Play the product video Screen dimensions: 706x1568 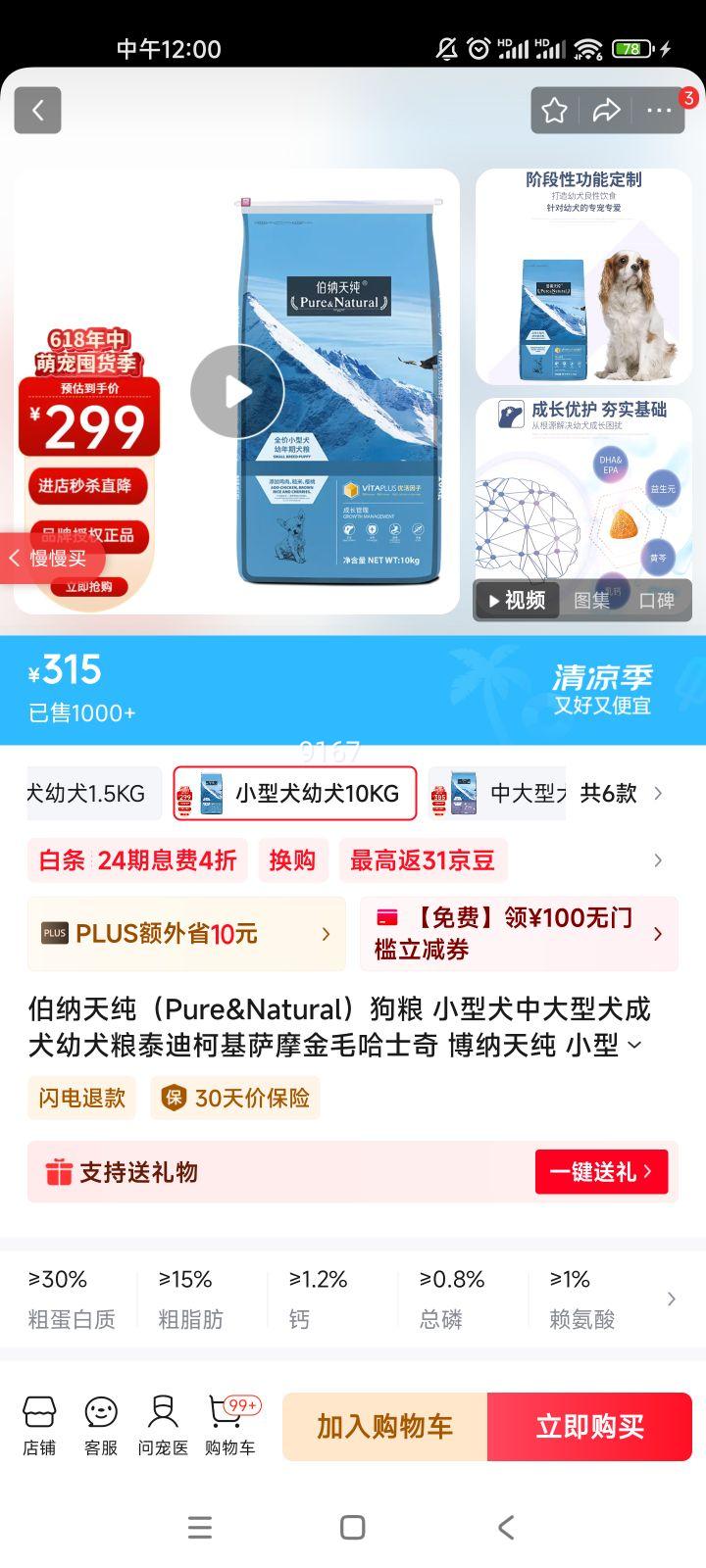pyautogui.click(x=235, y=391)
